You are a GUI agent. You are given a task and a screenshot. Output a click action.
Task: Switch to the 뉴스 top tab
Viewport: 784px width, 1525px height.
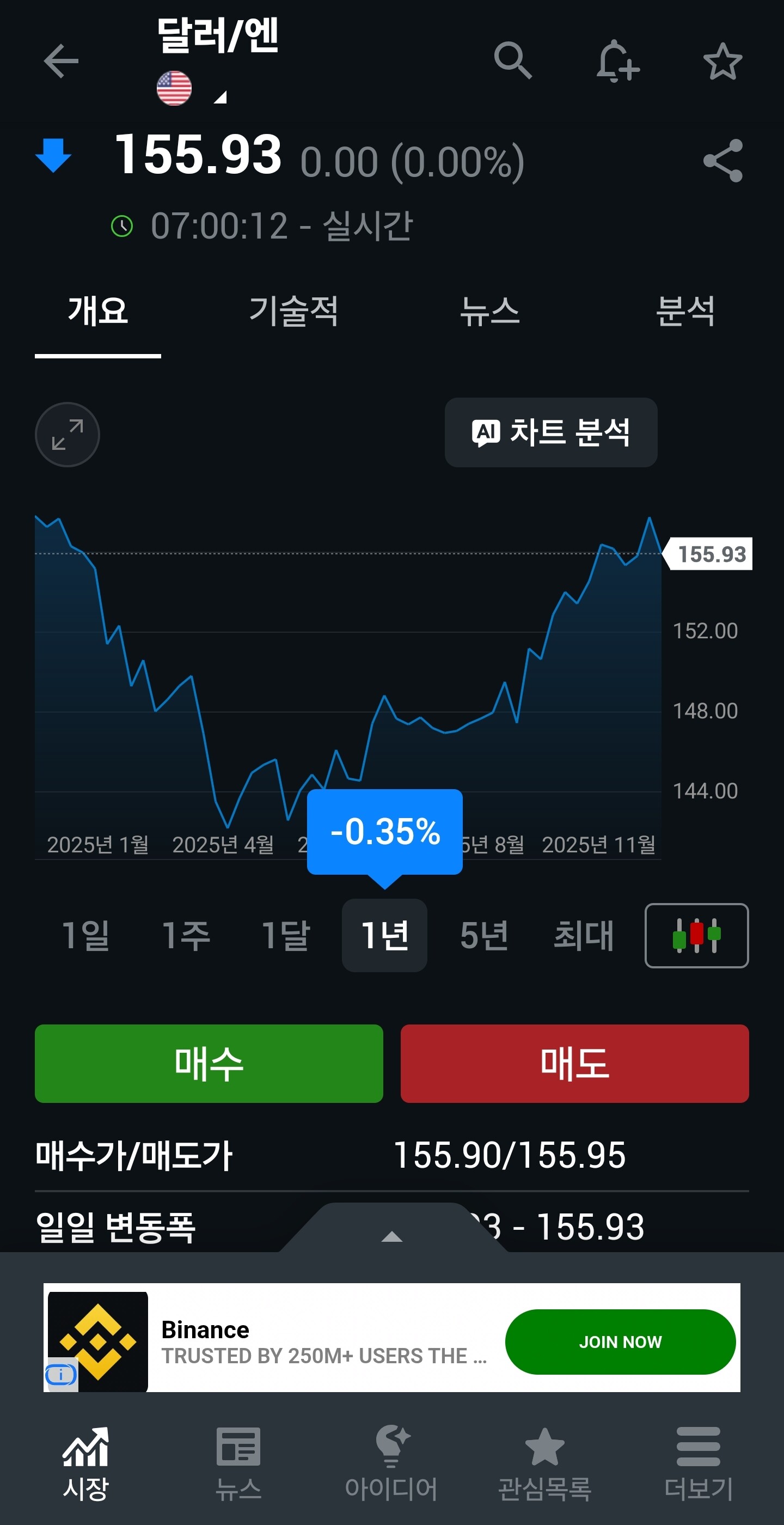point(489,312)
